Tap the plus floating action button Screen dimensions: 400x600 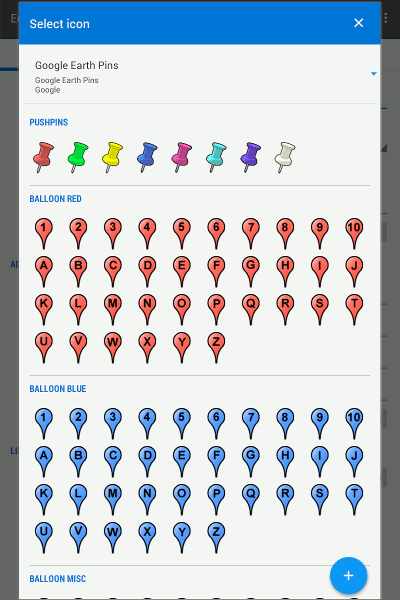tap(348, 576)
